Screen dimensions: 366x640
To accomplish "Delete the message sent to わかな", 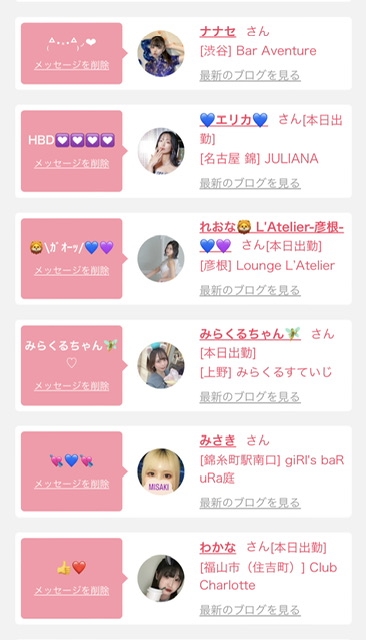I will pyautogui.click(x=71, y=591).
